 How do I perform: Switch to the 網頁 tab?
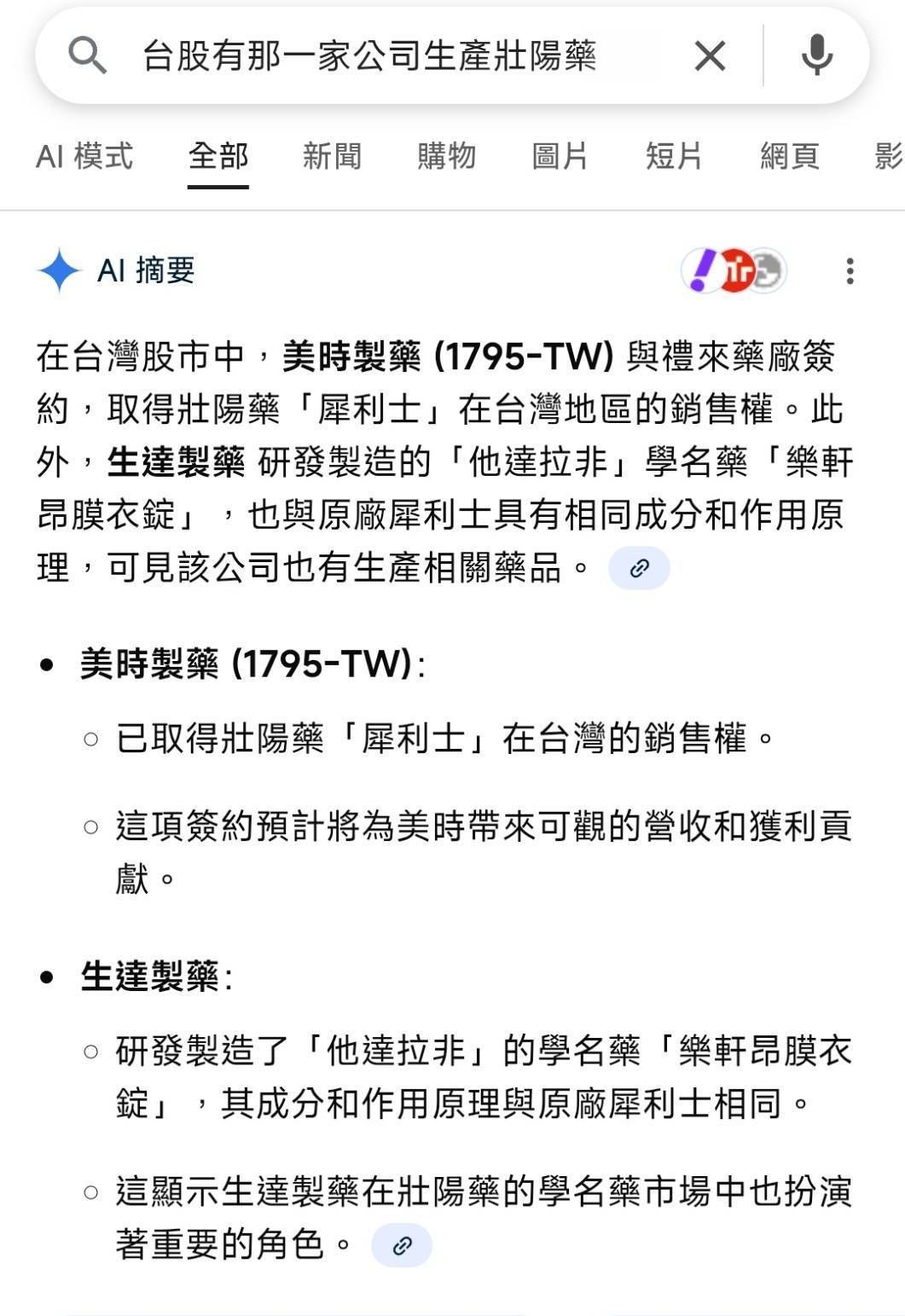pos(789,156)
